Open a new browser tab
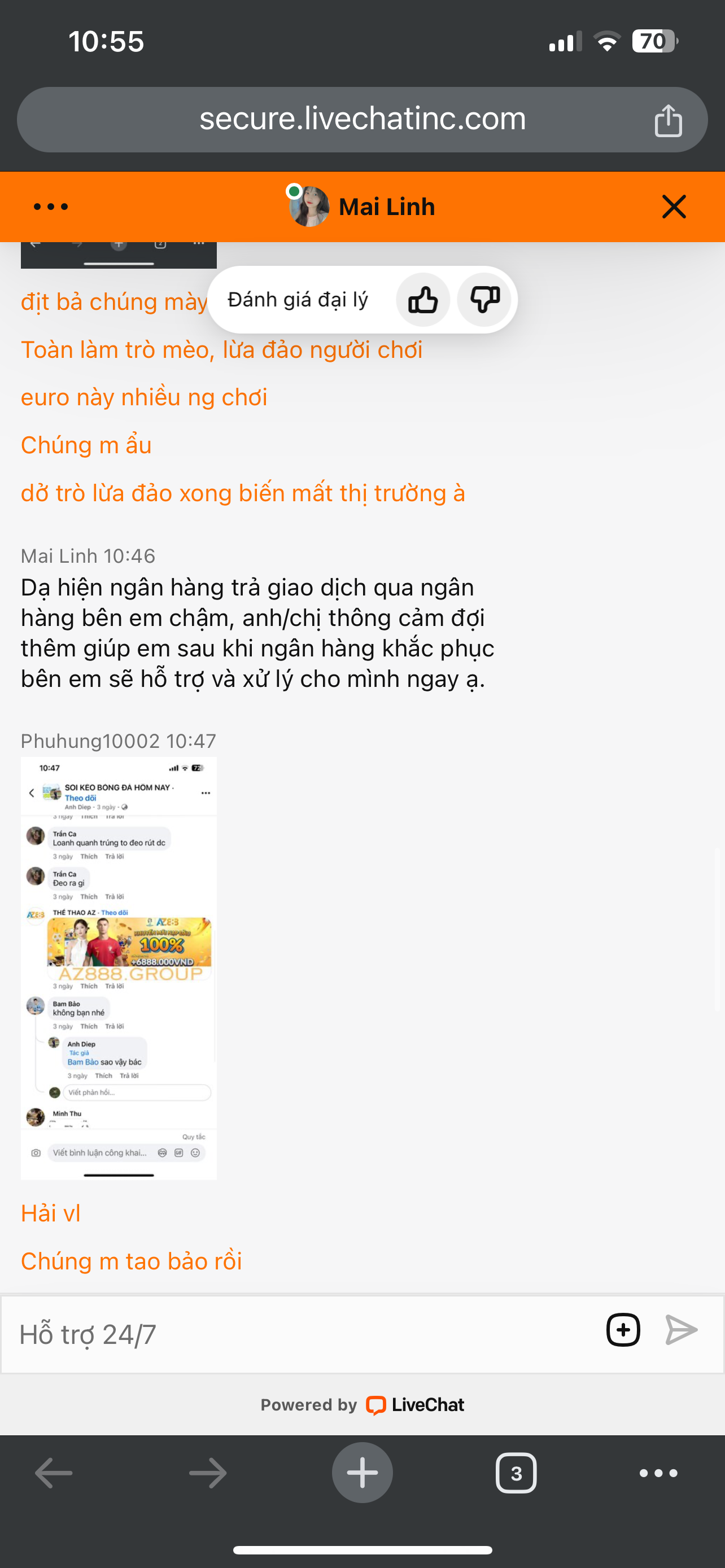The height and width of the screenshot is (1568, 725). pos(362,1473)
